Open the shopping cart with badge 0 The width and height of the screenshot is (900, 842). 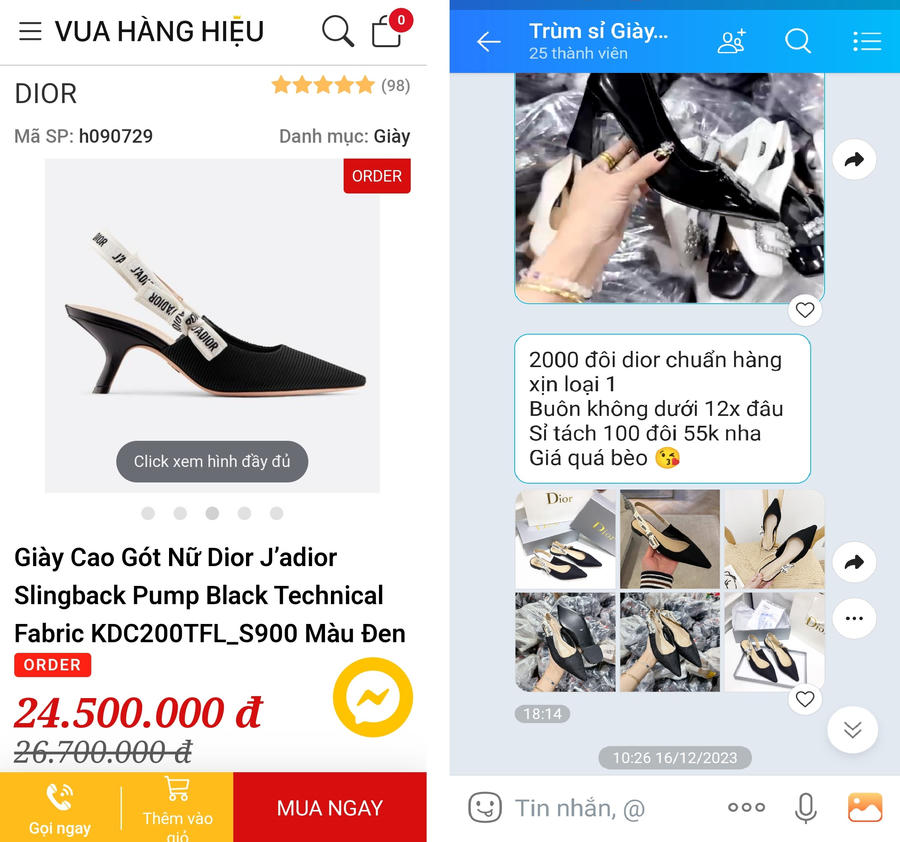pyautogui.click(x=387, y=32)
